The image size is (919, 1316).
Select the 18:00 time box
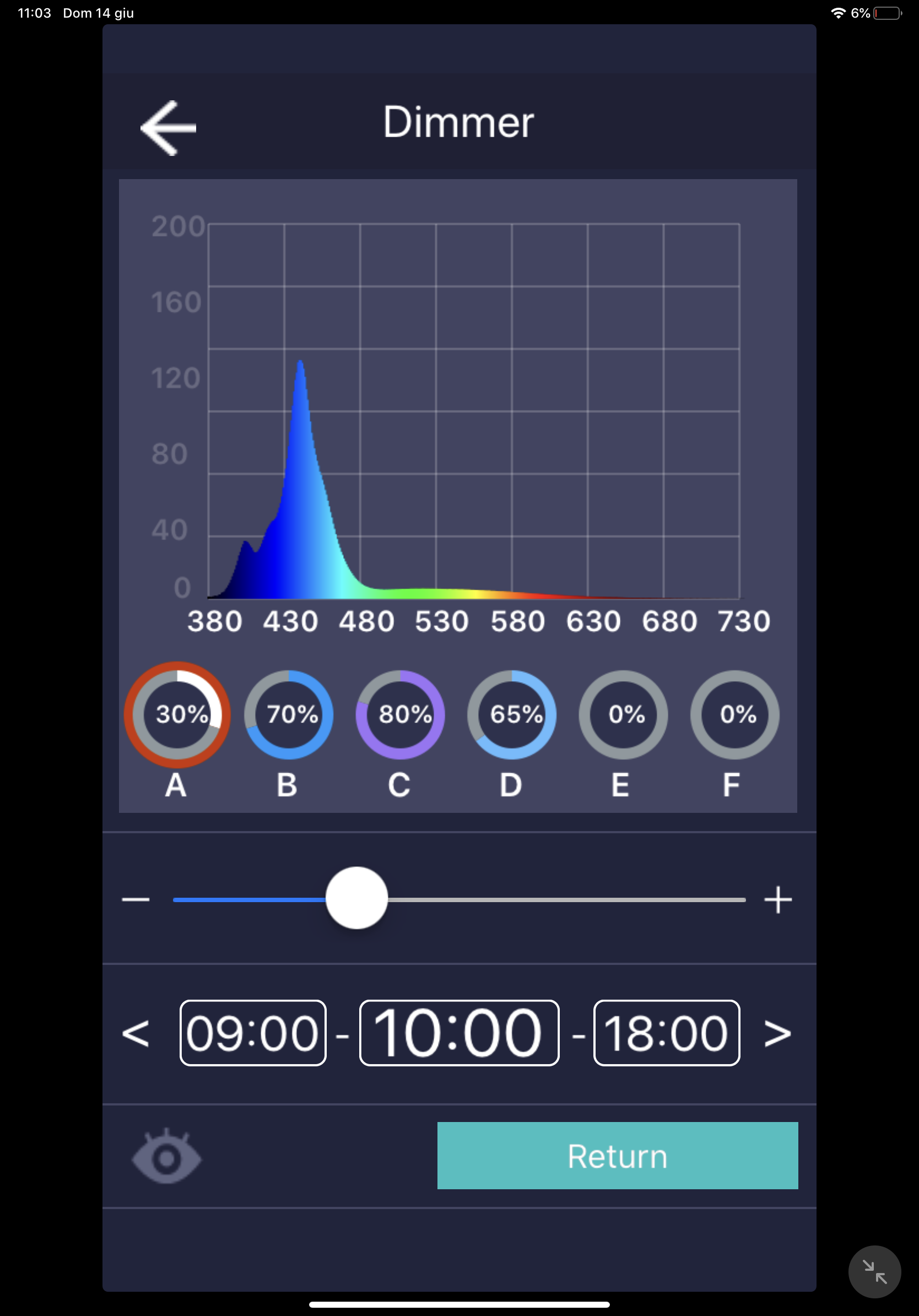point(666,1033)
